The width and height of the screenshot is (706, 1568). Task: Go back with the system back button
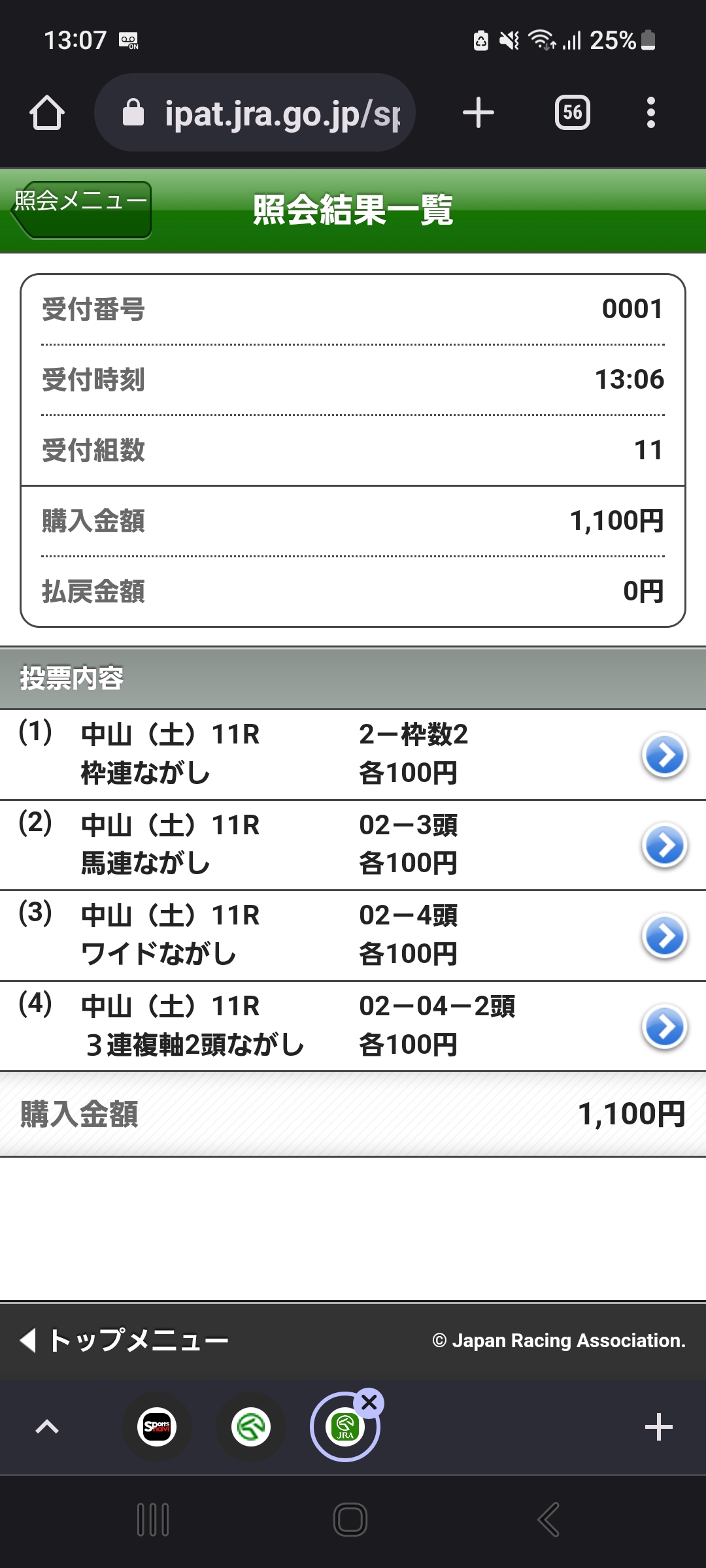[x=548, y=1520]
